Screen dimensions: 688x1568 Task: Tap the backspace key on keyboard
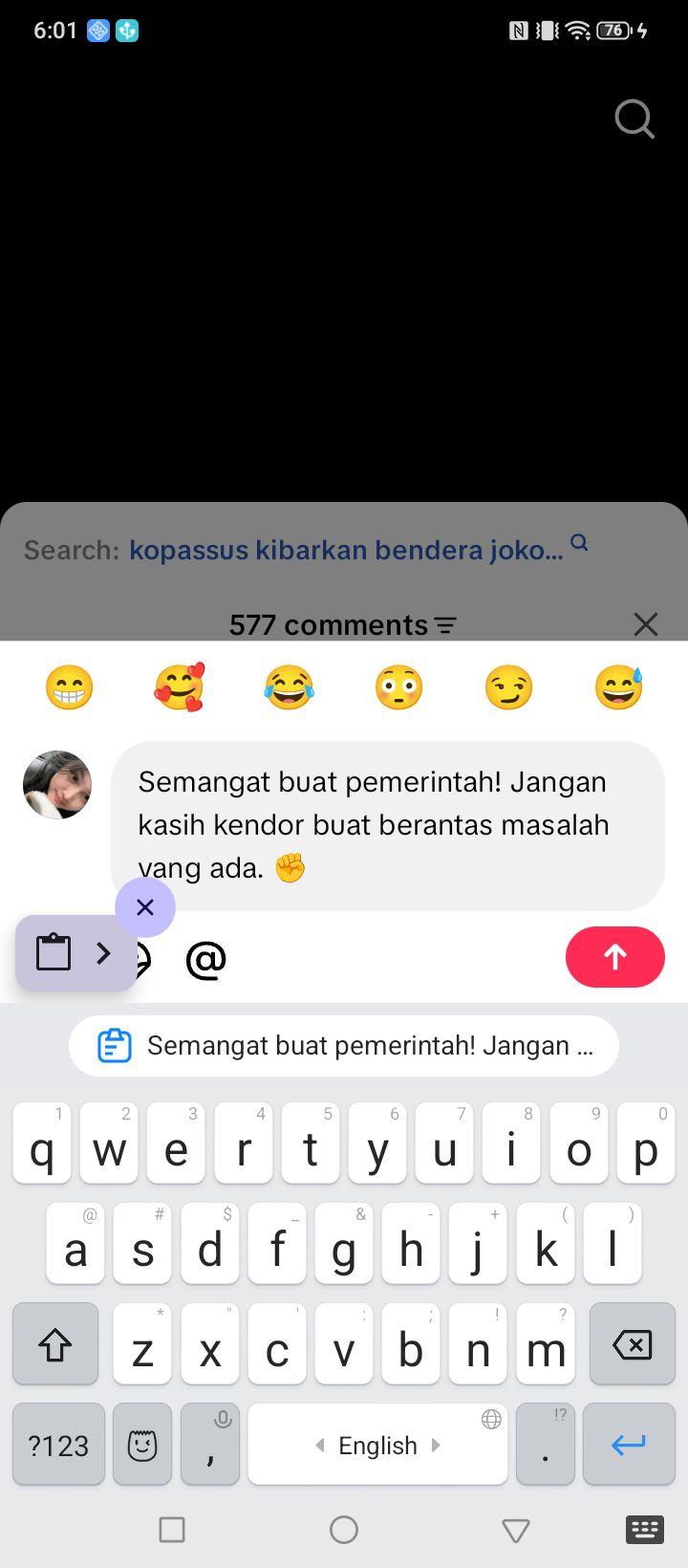(632, 1344)
